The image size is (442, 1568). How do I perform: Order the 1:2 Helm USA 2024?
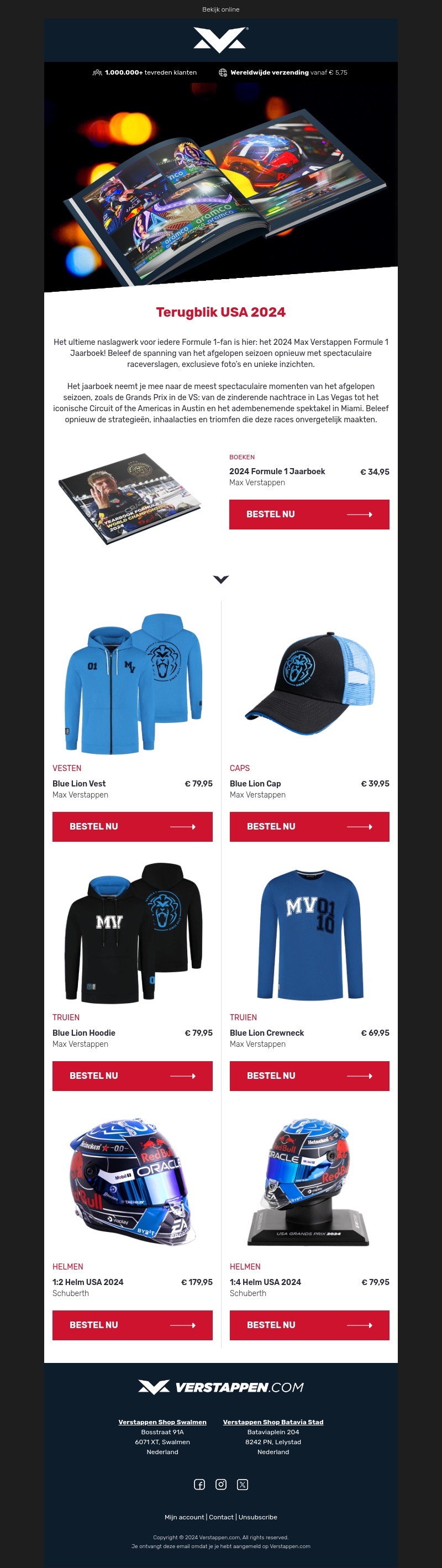click(x=132, y=1324)
